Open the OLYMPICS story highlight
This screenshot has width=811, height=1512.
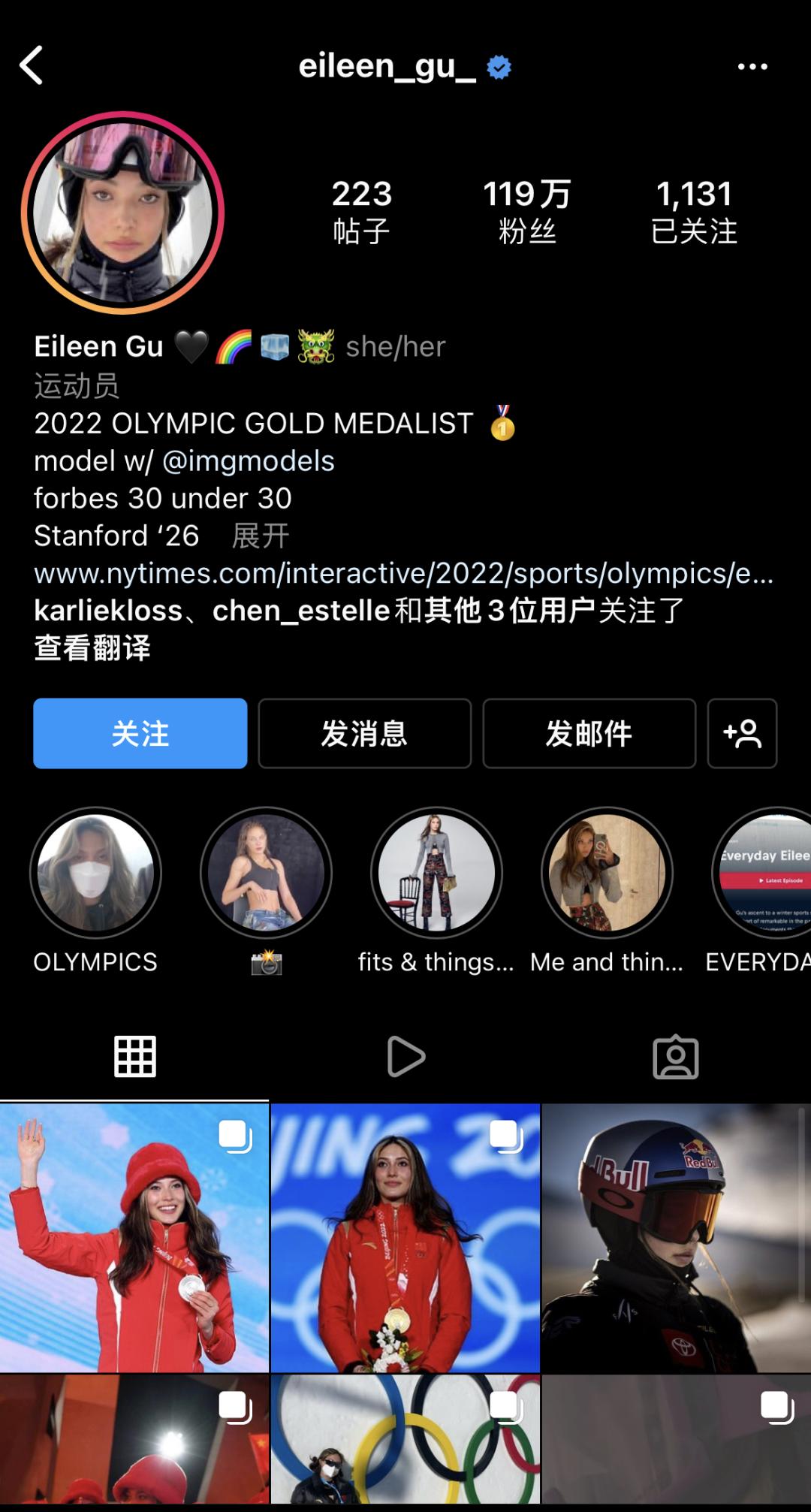click(x=95, y=873)
